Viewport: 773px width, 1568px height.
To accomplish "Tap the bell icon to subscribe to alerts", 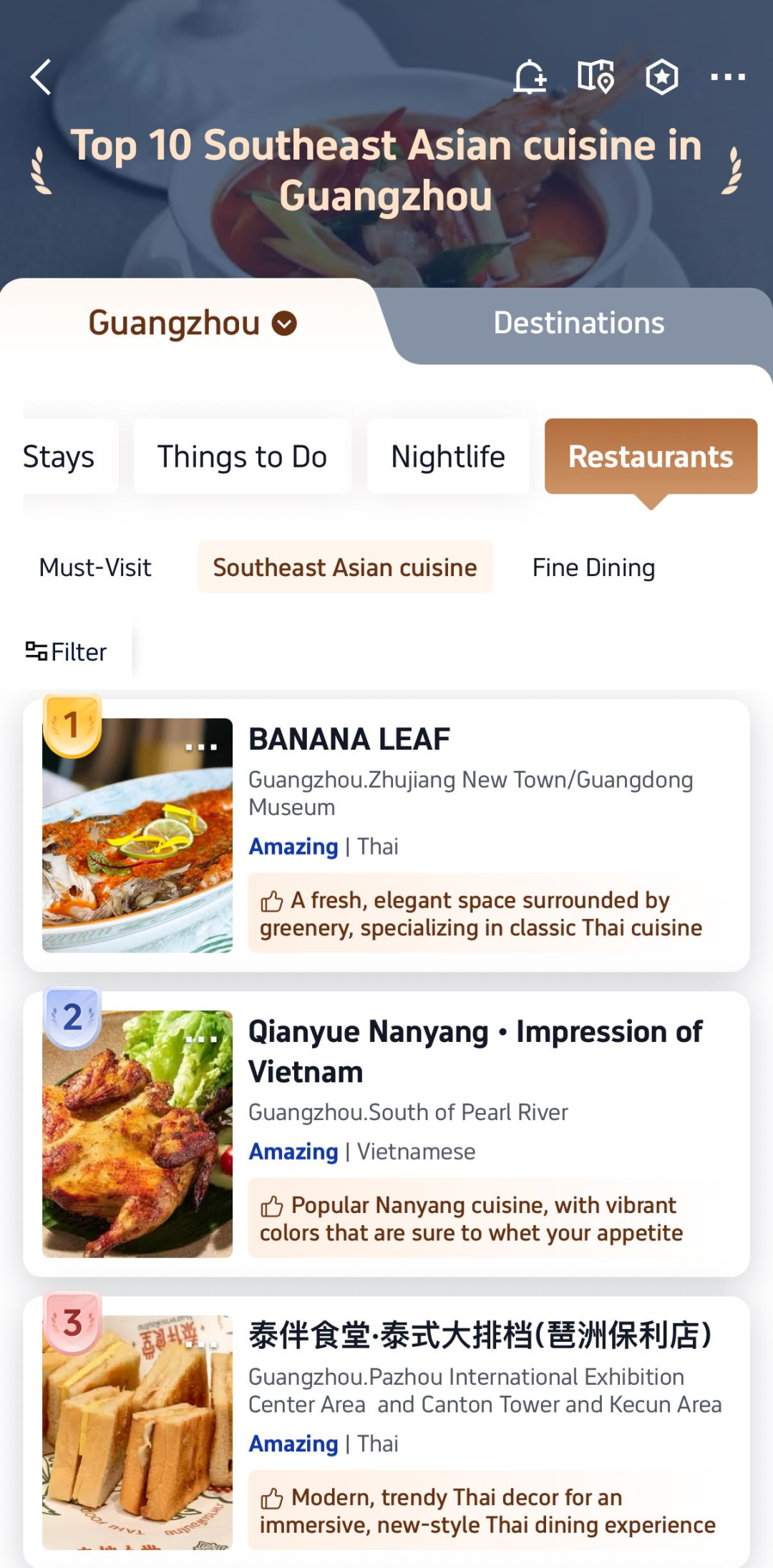I will (x=530, y=77).
